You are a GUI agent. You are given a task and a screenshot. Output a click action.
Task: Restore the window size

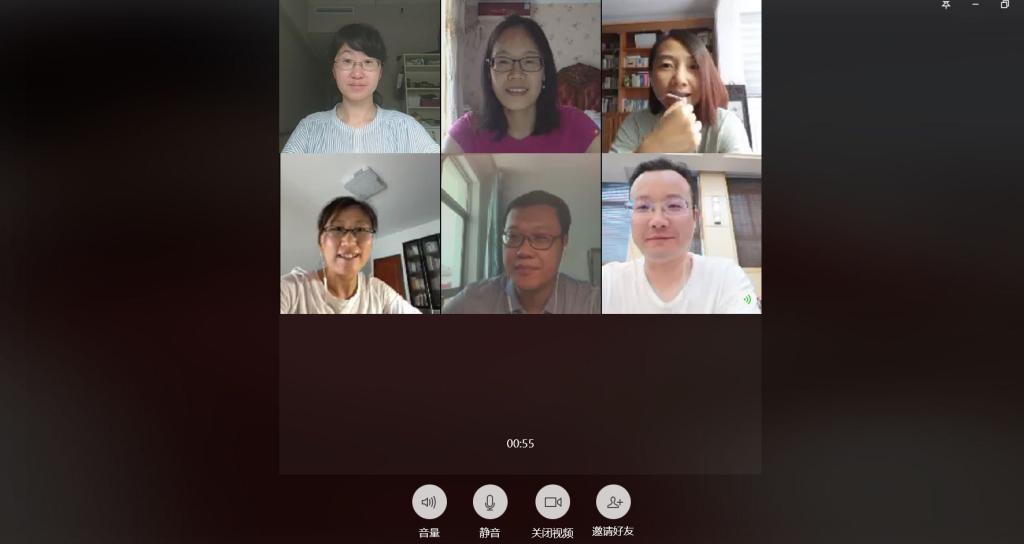point(1004,5)
